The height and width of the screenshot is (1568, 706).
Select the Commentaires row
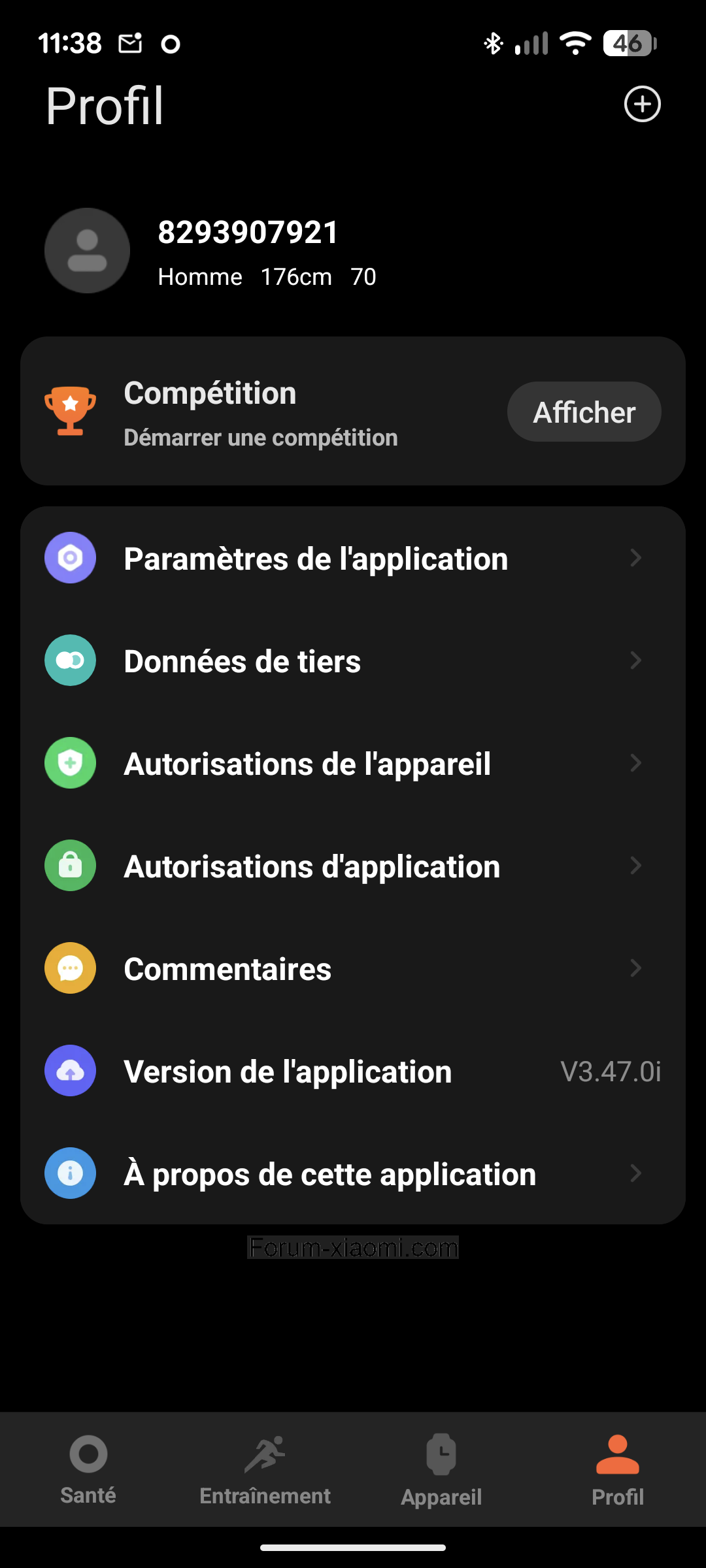coord(353,969)
